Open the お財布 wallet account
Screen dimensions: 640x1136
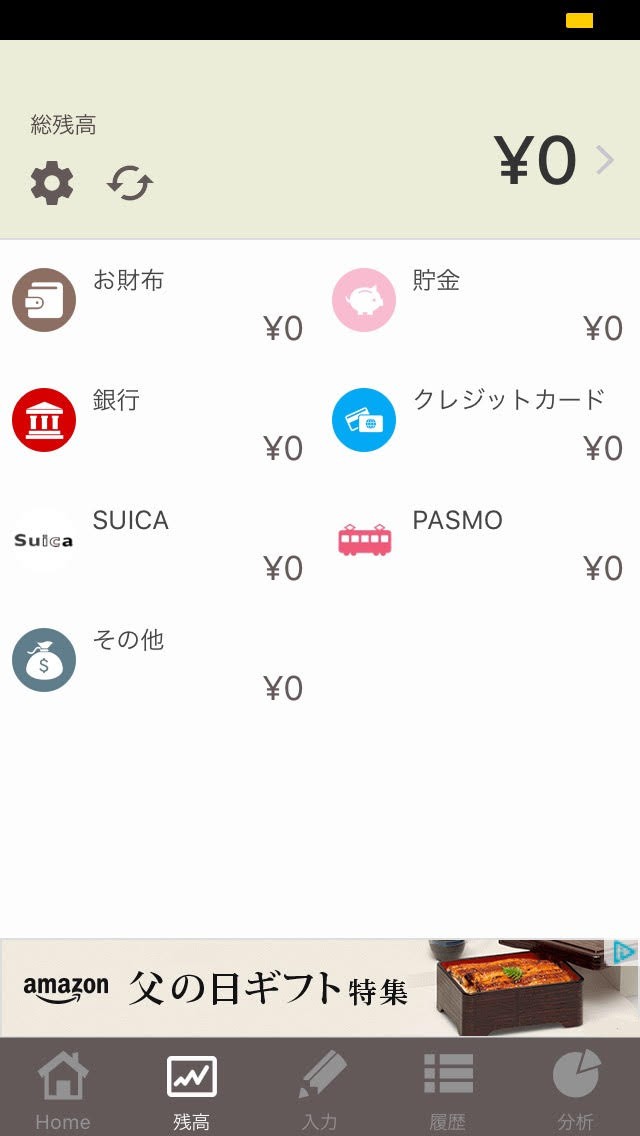pyautogui.click(x=160, y=300)
